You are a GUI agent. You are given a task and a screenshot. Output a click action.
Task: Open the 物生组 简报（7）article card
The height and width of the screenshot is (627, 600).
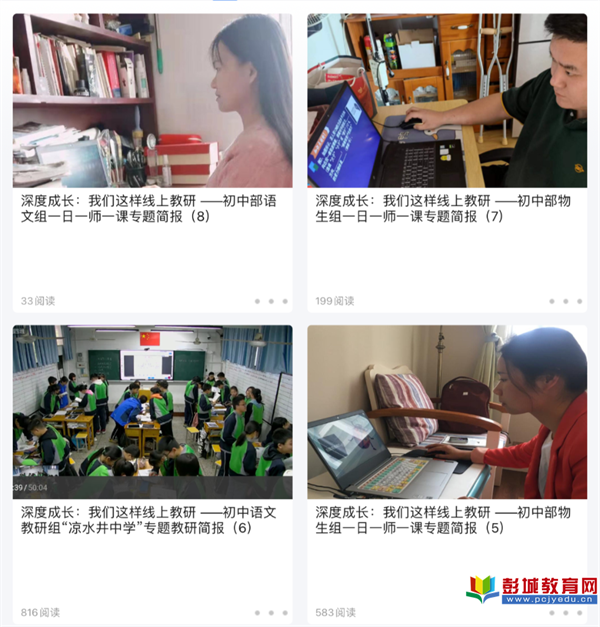(x=445, y=209)
